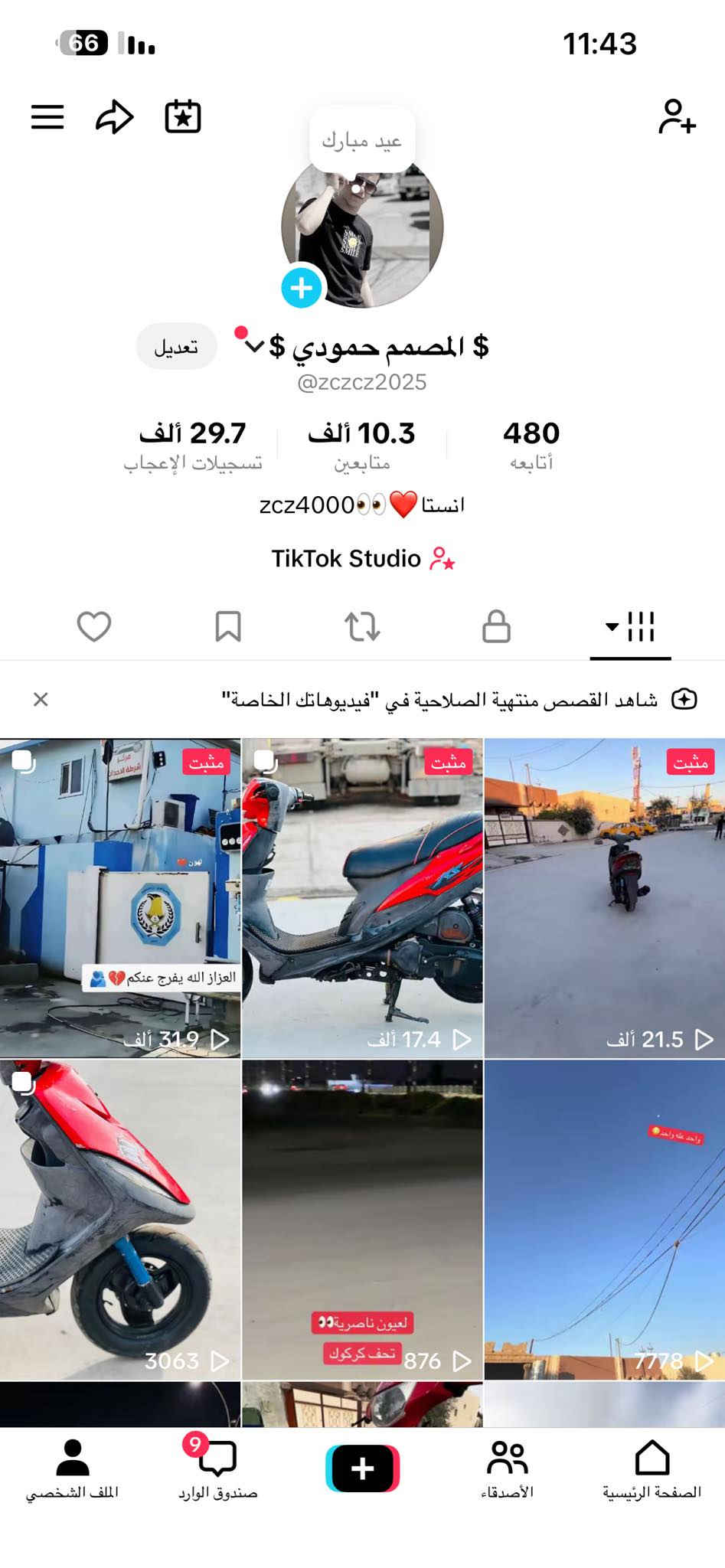Open TikTok Studio
This screenshot has height=1568, width=725.
(x=362, y=559)
